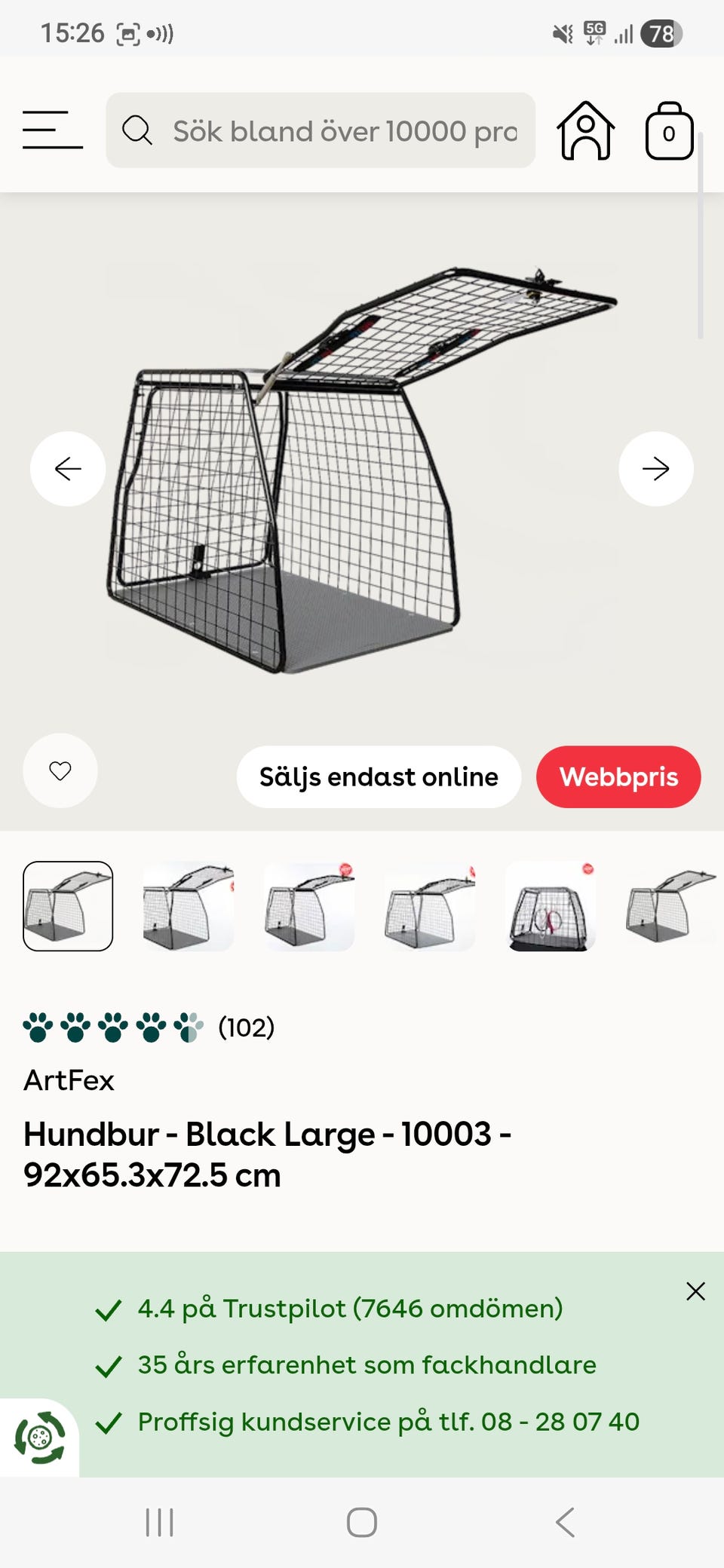Image resolution: width=724 pixels, height=1568 pixels.
Task: Click the search magnifier icon
Action: [137, 131]
